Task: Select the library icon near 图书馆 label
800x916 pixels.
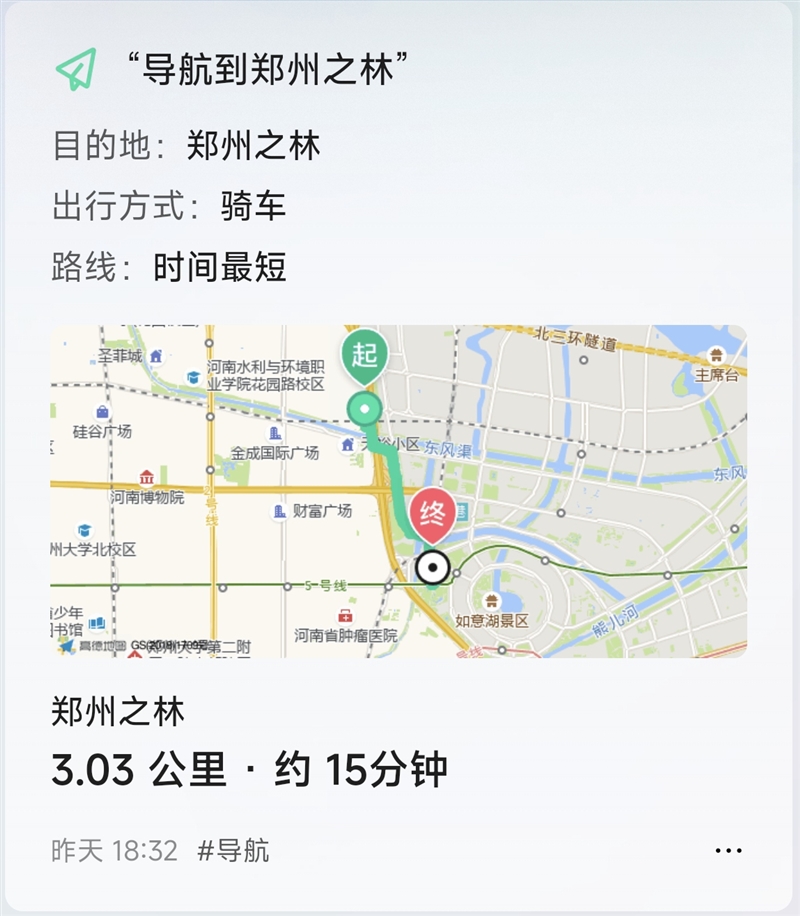Action: [x=96, y=623]
